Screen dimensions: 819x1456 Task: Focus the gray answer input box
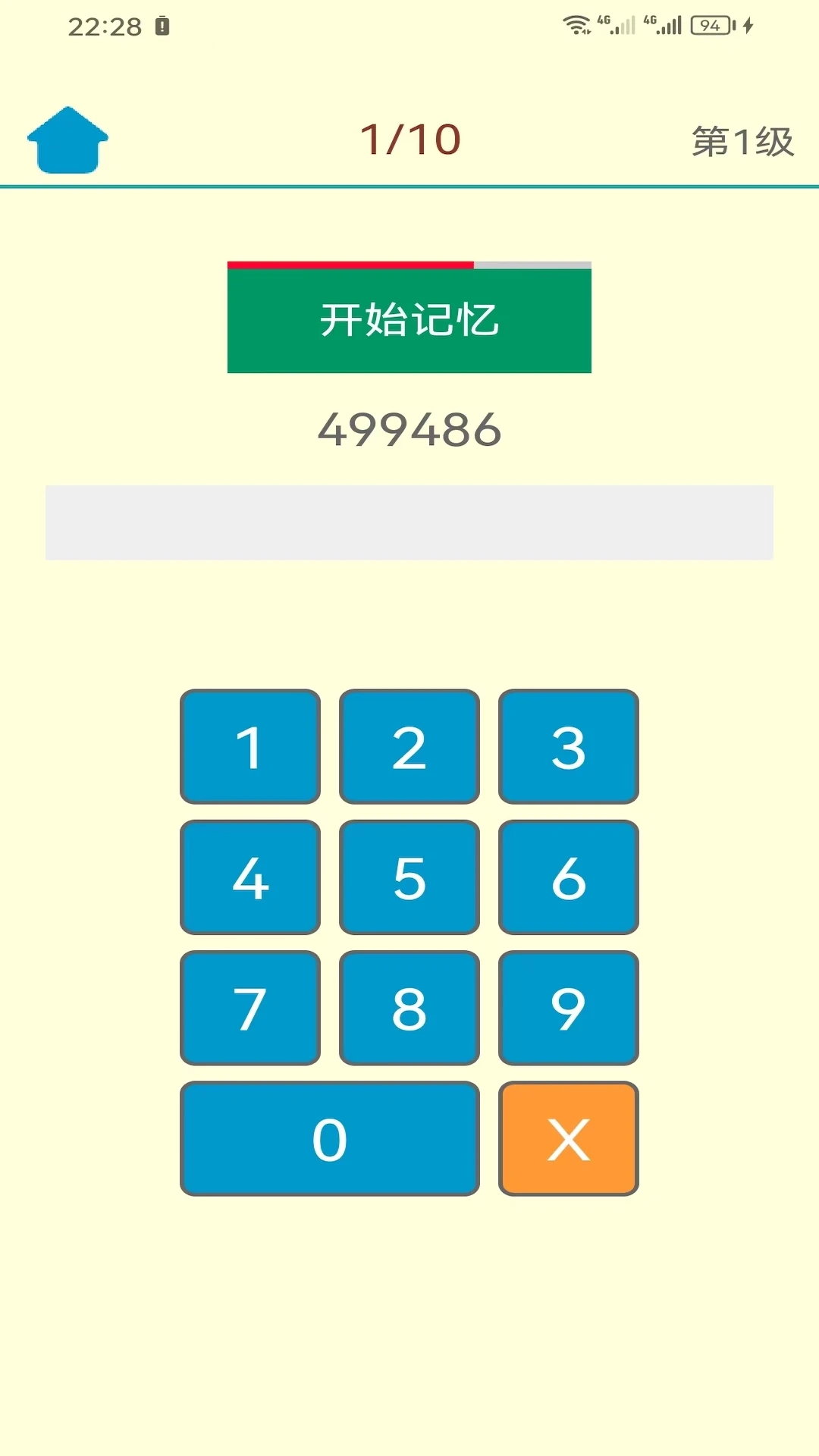[x=409, y=522]
